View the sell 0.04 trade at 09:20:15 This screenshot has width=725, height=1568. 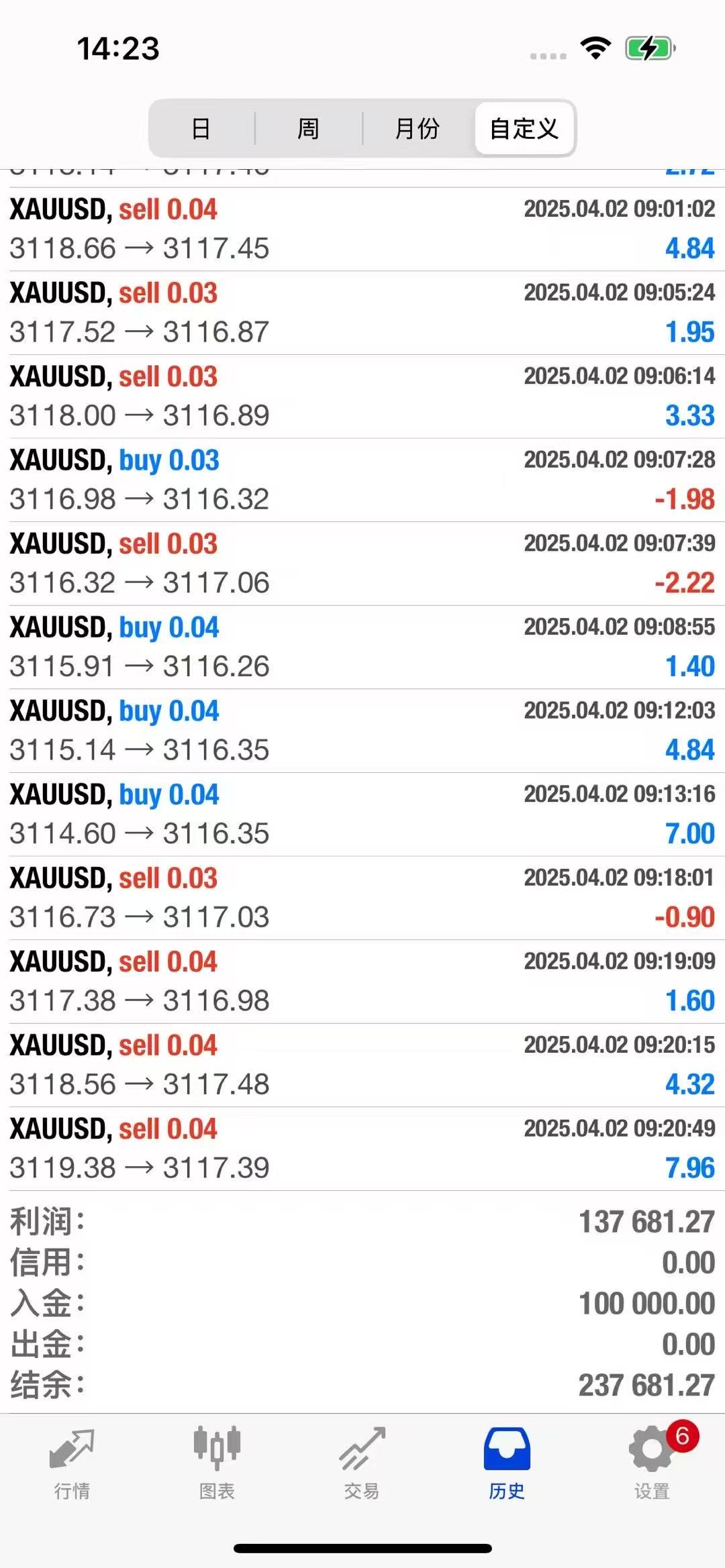(362, 1065)
